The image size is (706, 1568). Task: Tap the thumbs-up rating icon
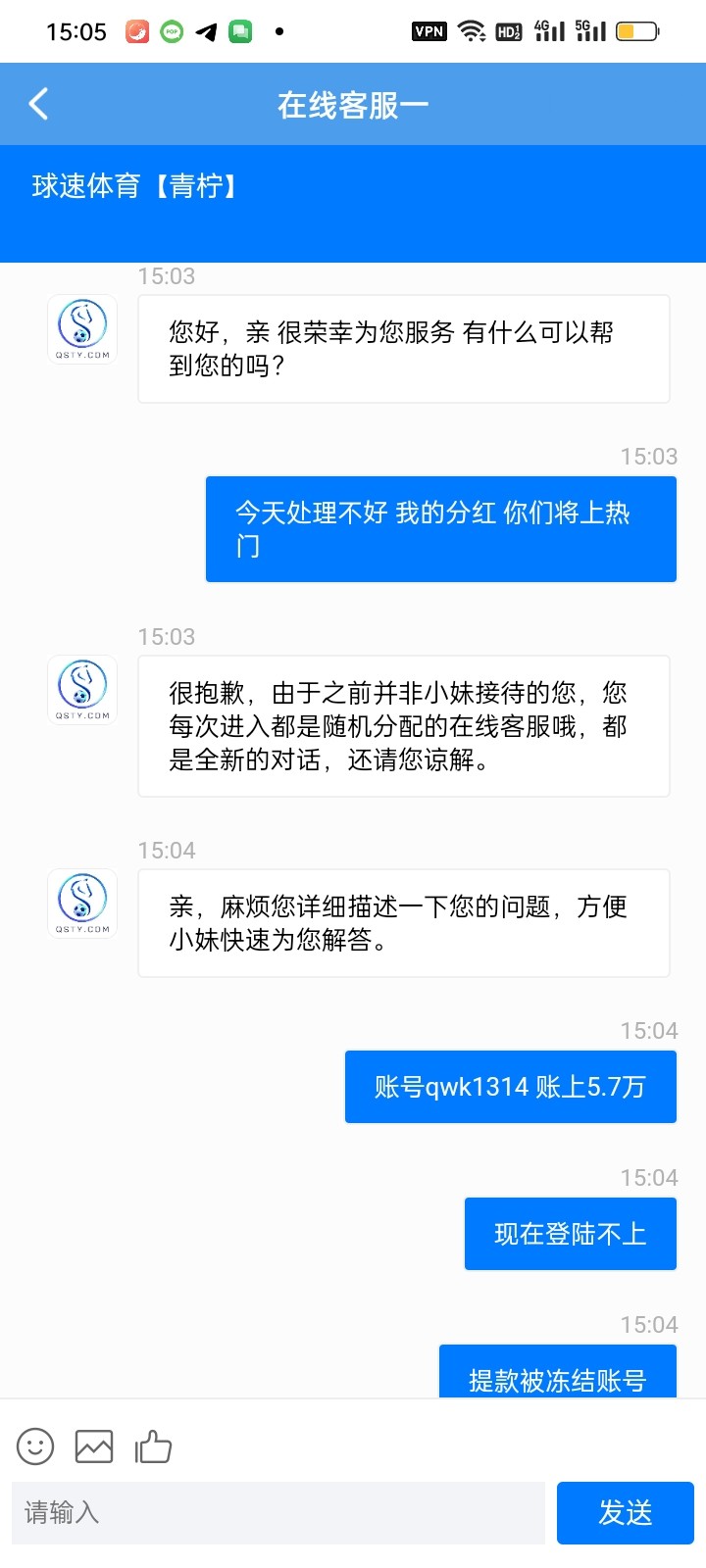pos(153,1446)
